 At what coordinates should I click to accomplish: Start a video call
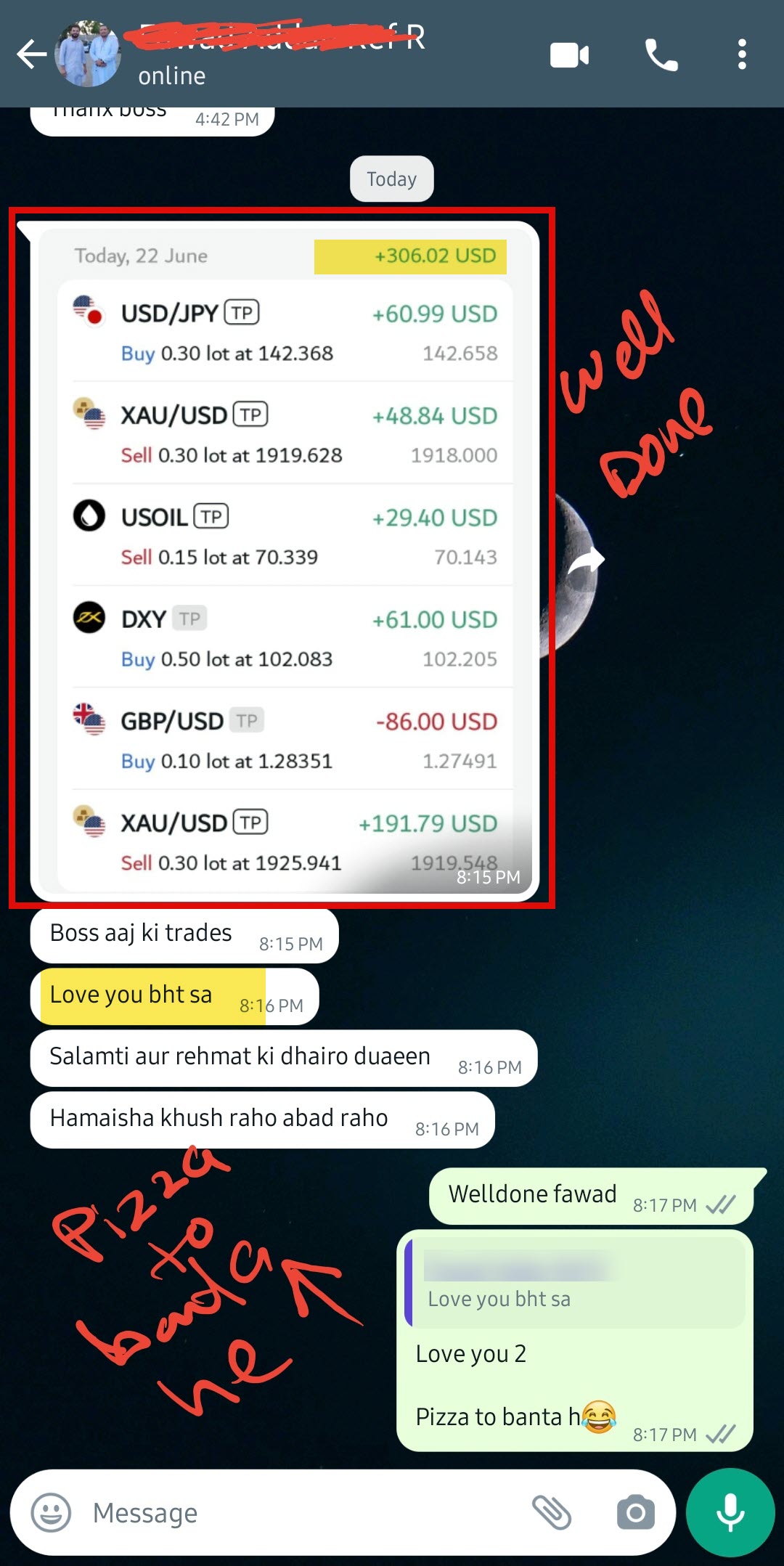(x=569, y=55)
